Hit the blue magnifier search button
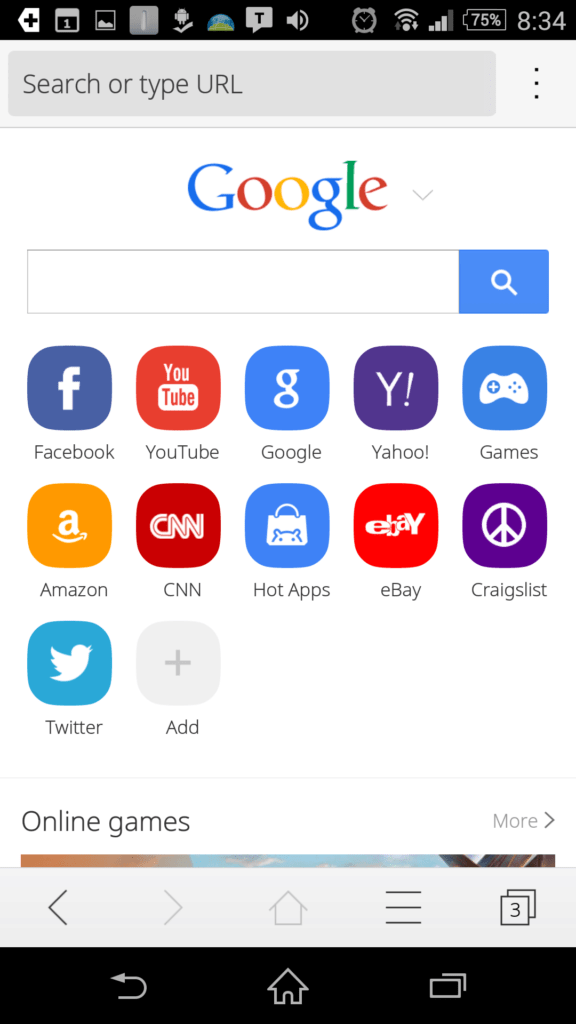Screen dimensions: 576x1024 (504, 281)
